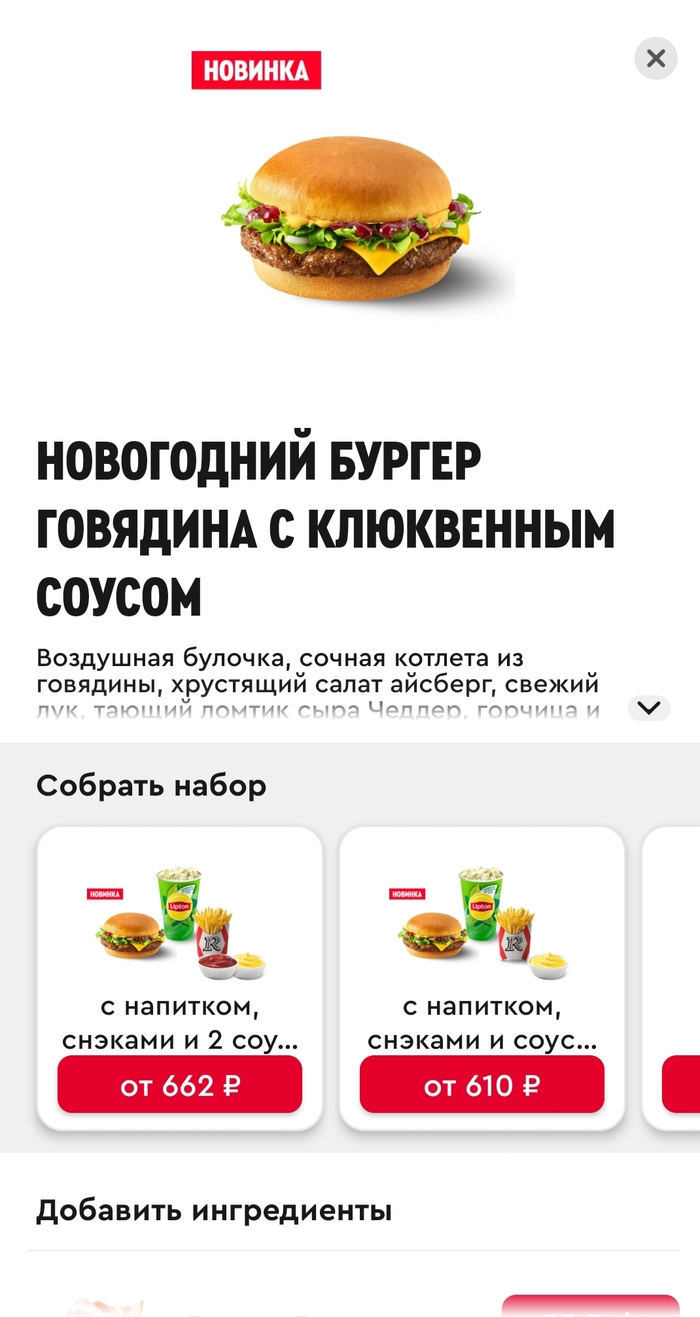Open the set with drink, snacks and 2 sauces

180,940
